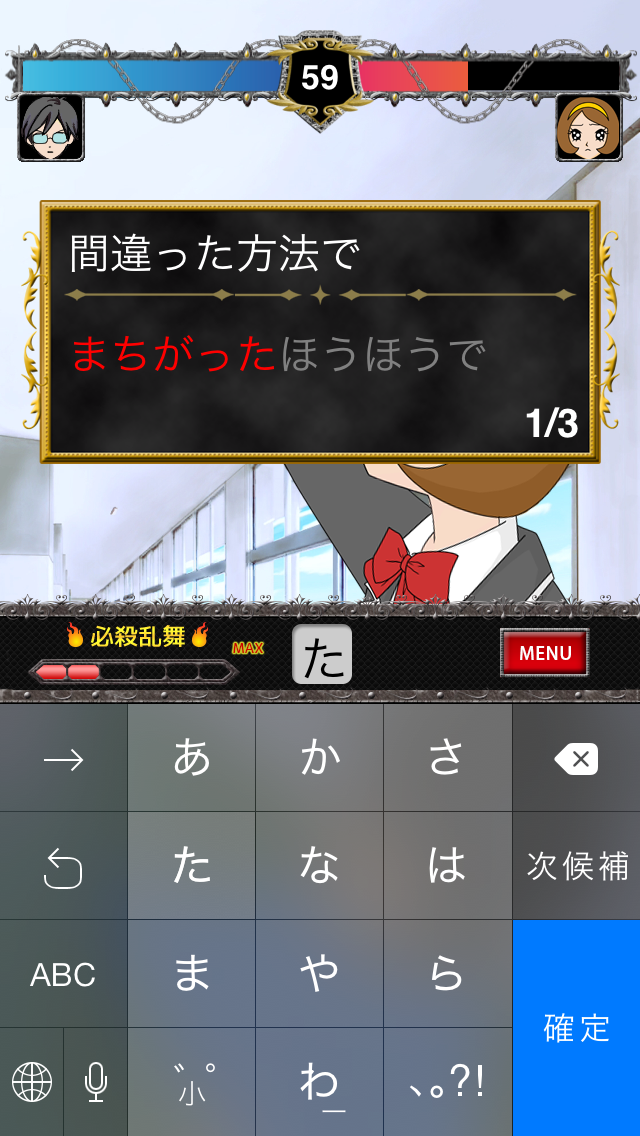Switch the keyboard to ABC mode
The width and height of the screenshot is (640, 1136).
coord(63,974)
